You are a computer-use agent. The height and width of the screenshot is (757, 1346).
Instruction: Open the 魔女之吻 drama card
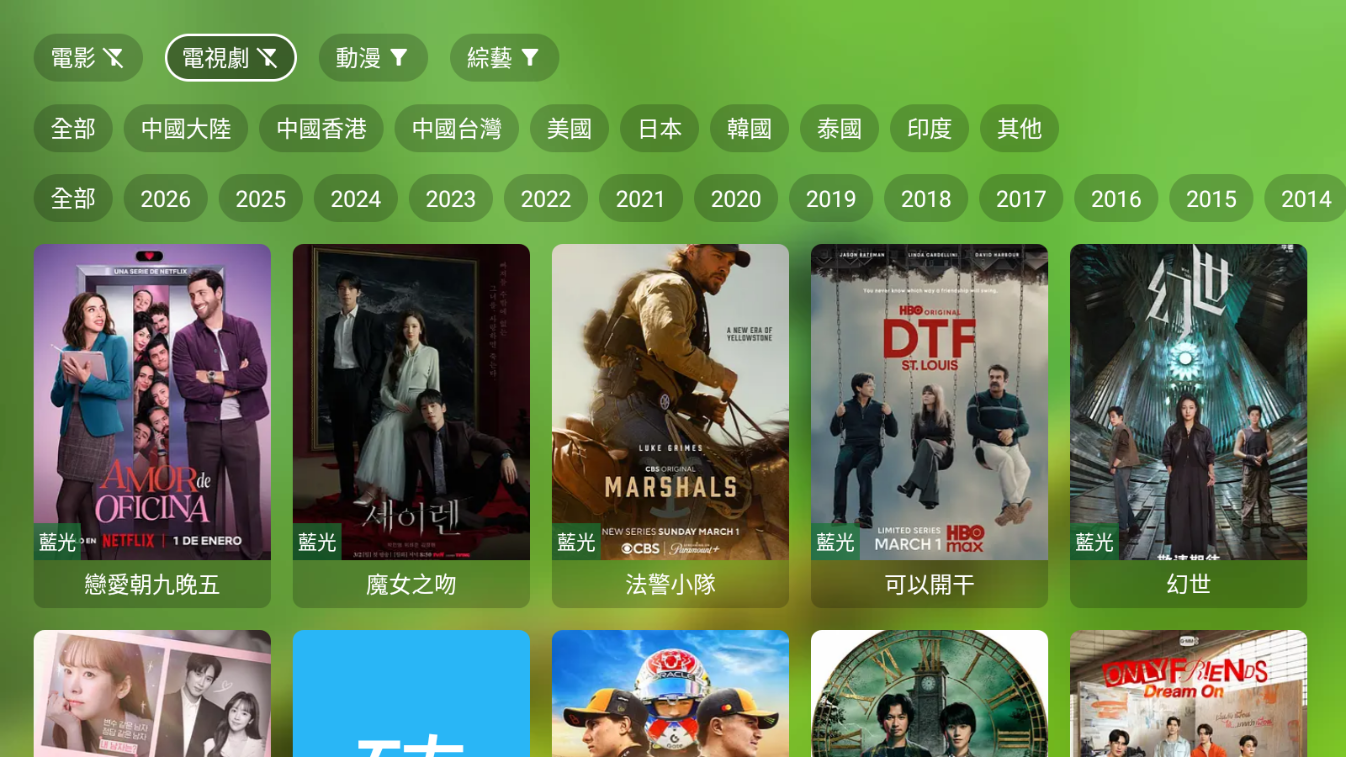411,425
